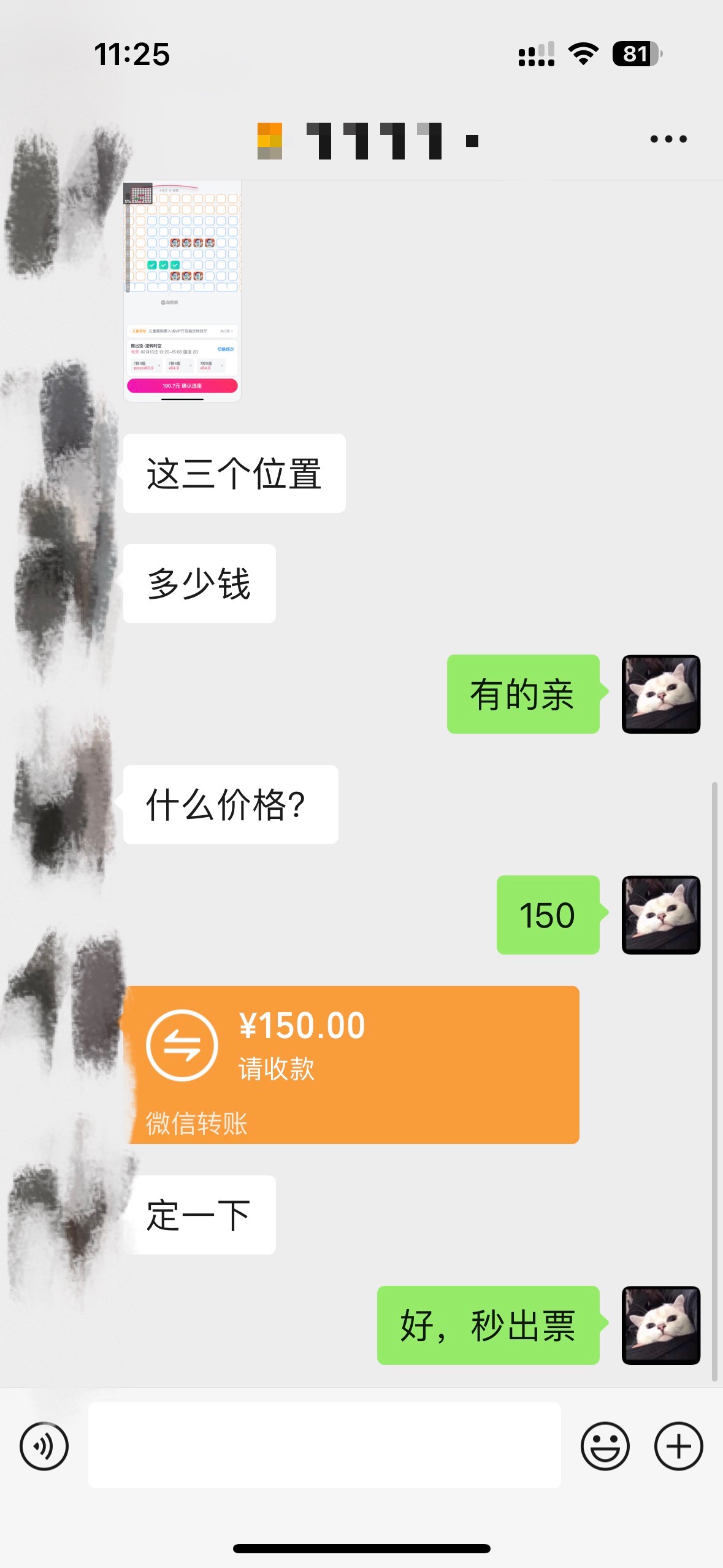Open the ¥150.00 WeChat transfer card
Screen dimensions: 723x1568
coord(351,1064)
